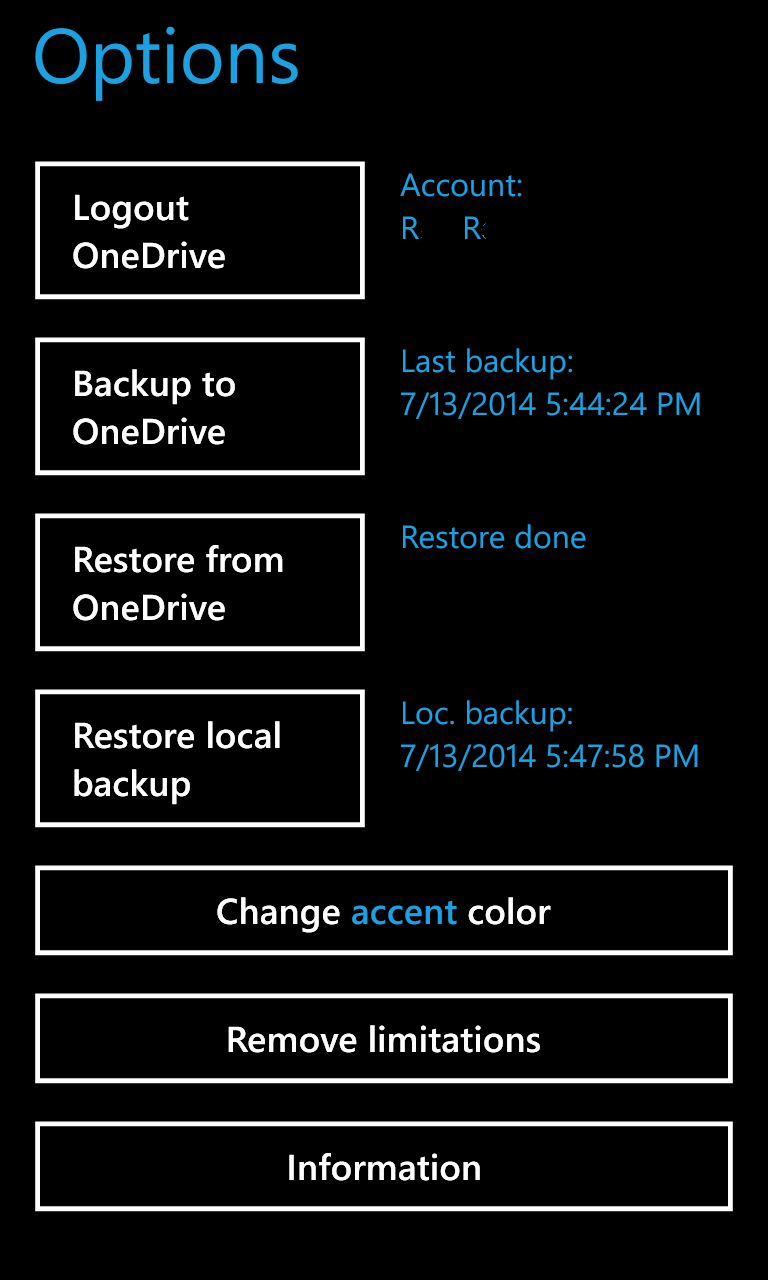This screenshot has width=768, height=1280.
Task: Select Restore from OneDrive
Action: point(200,583)
